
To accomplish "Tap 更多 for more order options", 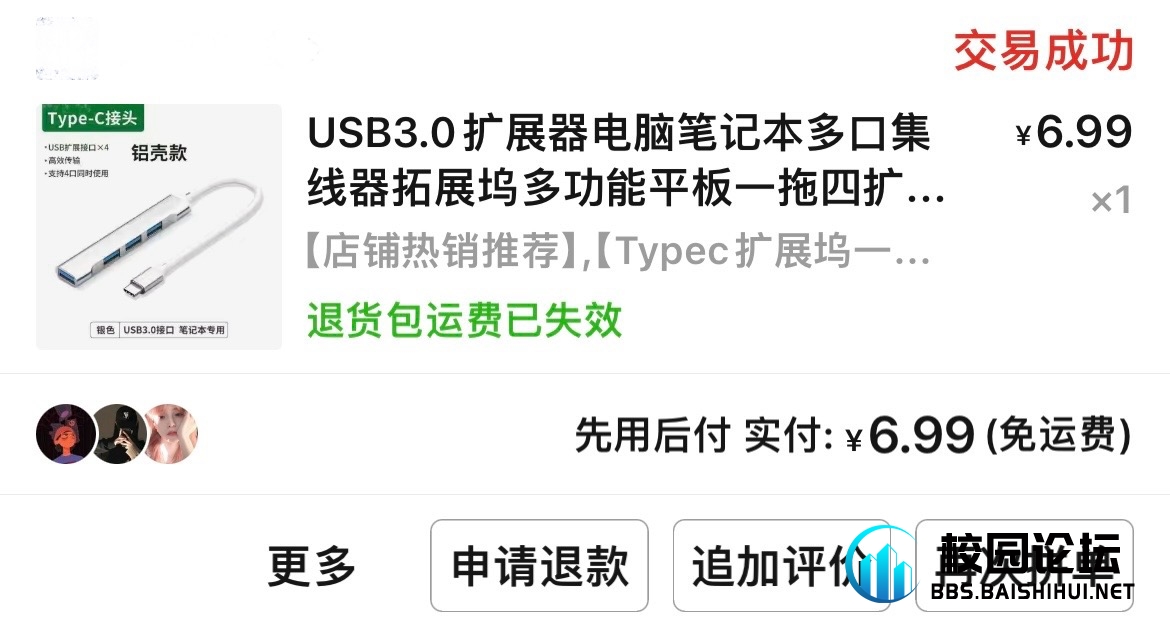I will click(312, 566).
